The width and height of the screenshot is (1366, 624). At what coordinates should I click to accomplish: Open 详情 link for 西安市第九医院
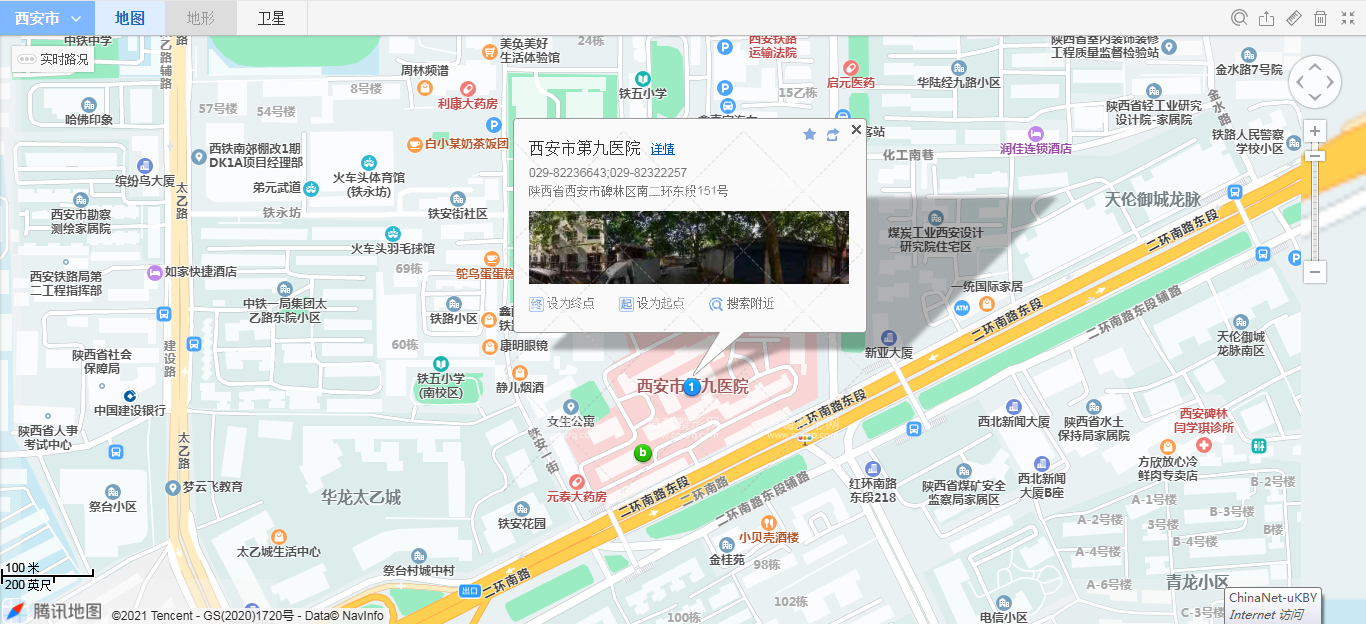coord(662,149)
